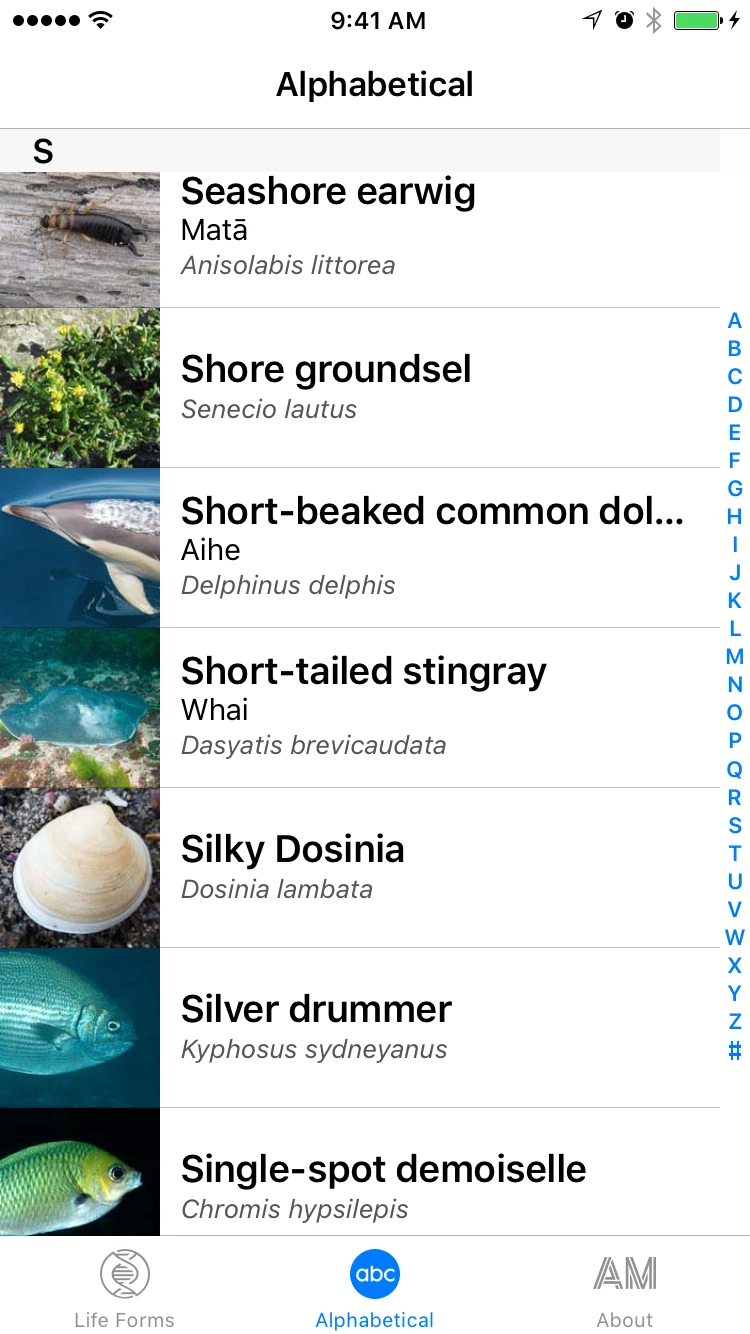
Task: Select the Short-tailed stingray row
Action: [360, 708]
